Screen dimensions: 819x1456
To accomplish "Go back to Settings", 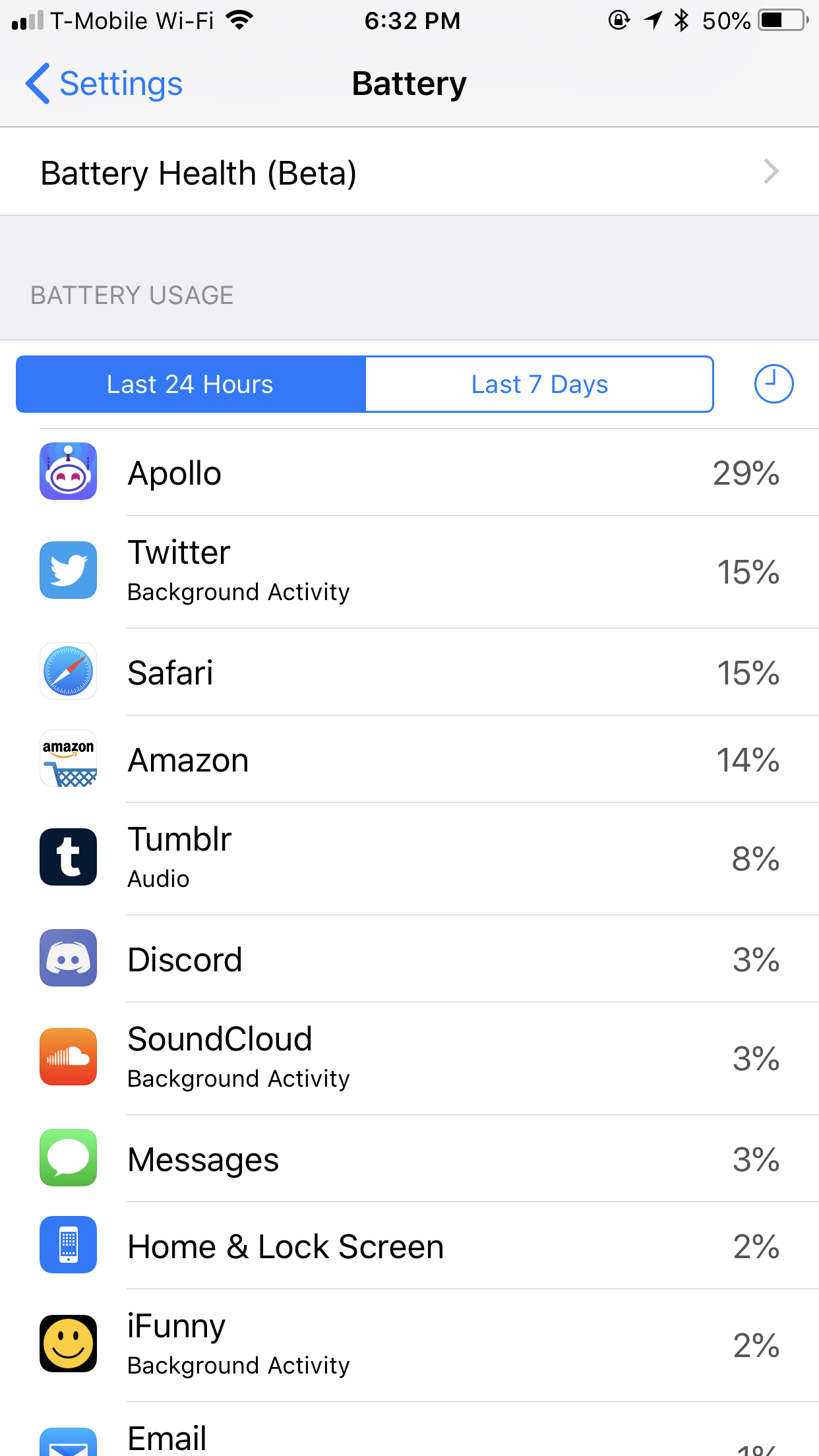I will 104,84.
